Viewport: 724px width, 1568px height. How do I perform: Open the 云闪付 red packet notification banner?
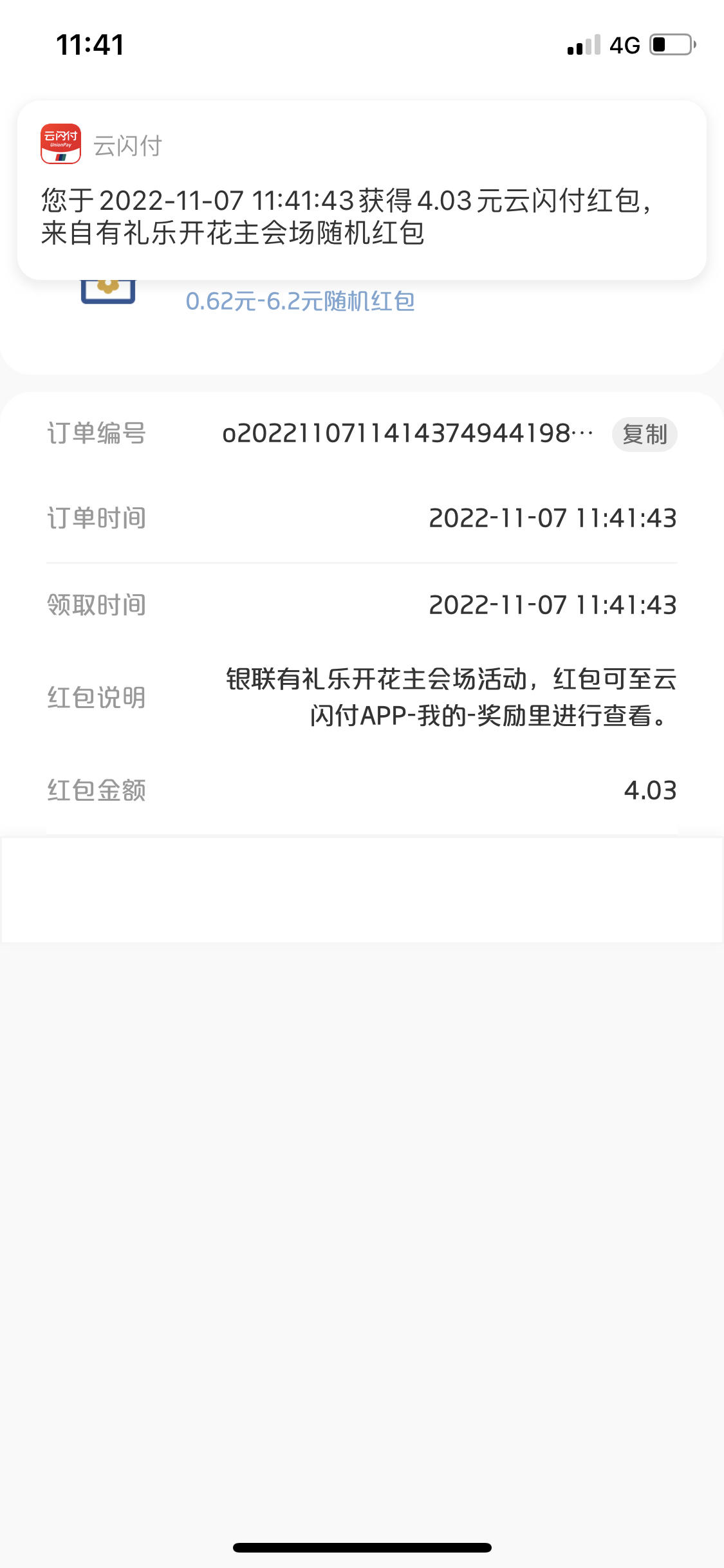point(362,191)
